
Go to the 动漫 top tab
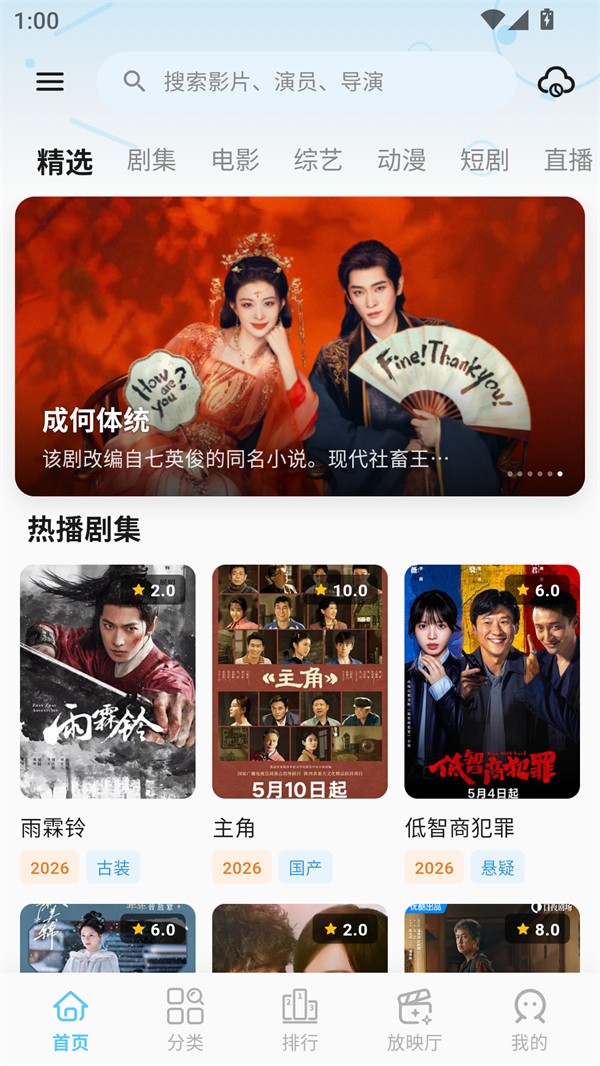[x=402, y=160]
